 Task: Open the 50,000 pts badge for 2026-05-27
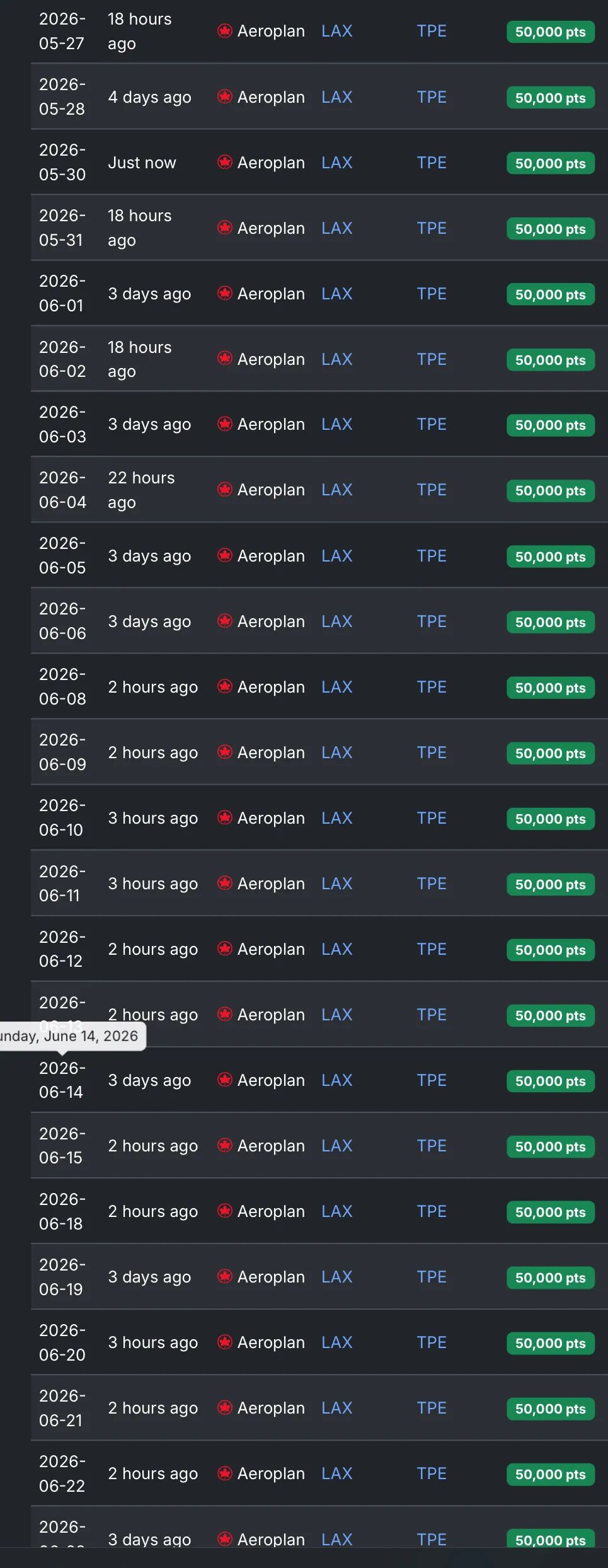point(550,32)
